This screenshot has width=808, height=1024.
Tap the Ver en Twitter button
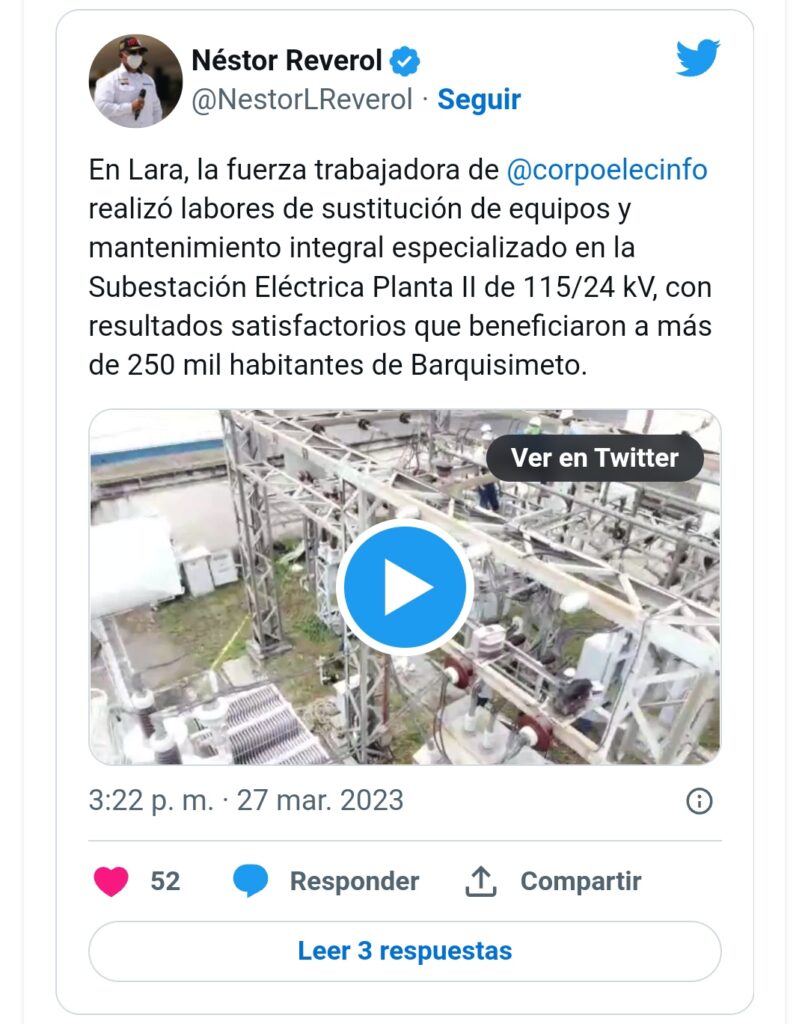click(594, 458)
